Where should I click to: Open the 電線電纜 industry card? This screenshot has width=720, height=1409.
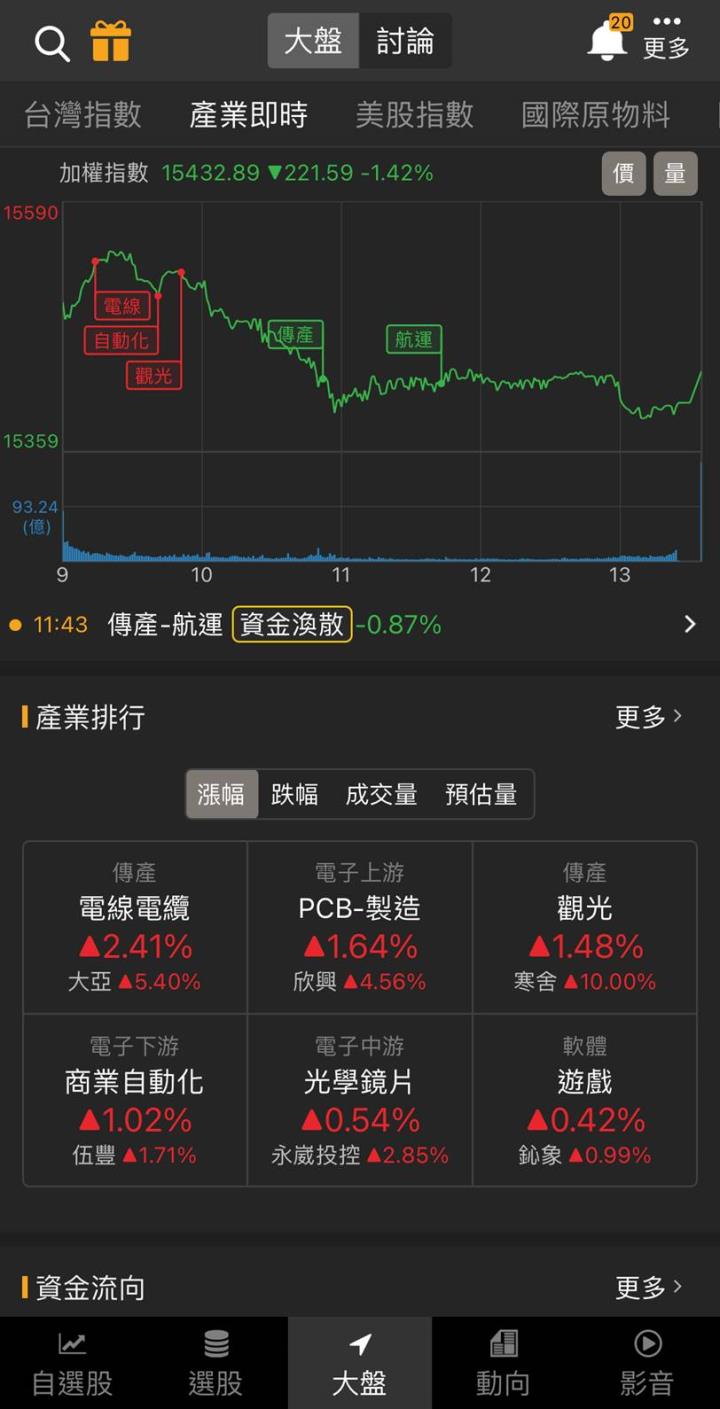coord(135,928)
